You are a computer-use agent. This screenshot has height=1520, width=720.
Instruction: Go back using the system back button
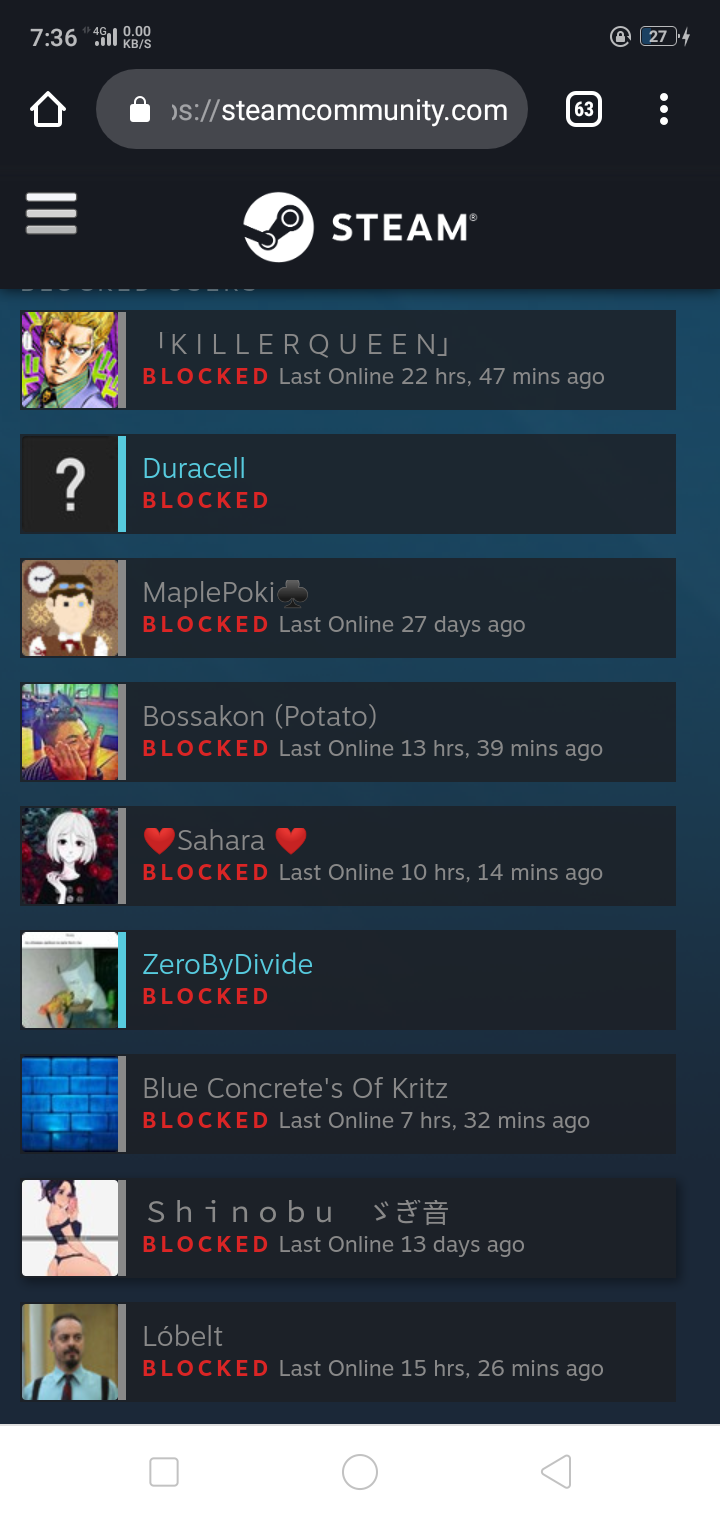click(555, 1472)
